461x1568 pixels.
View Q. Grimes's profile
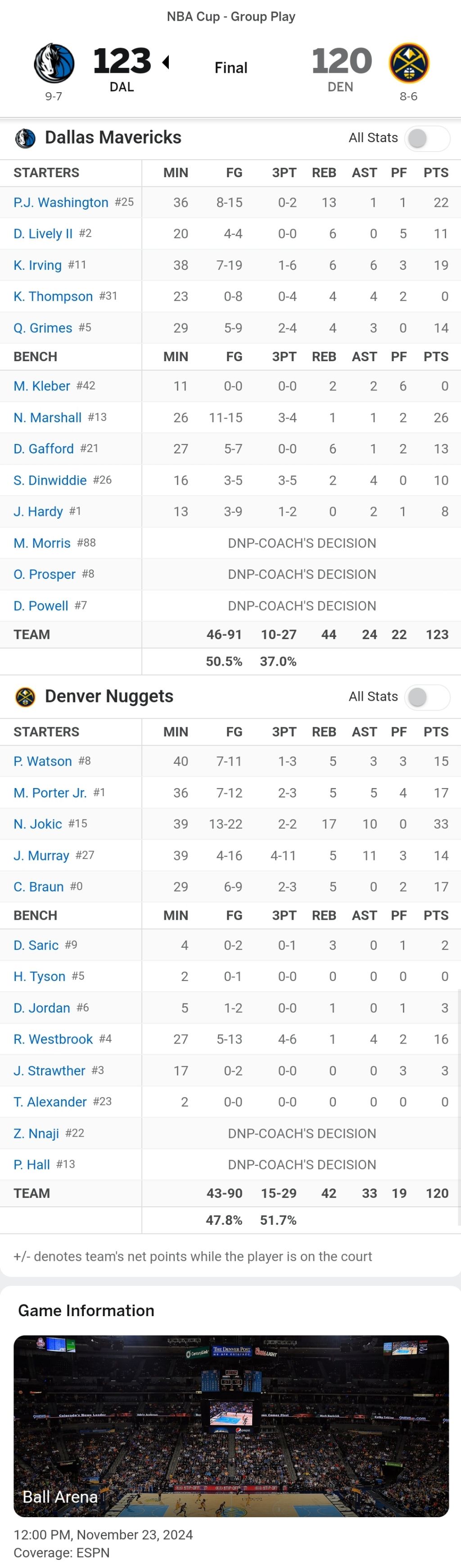tap(43, 327)
